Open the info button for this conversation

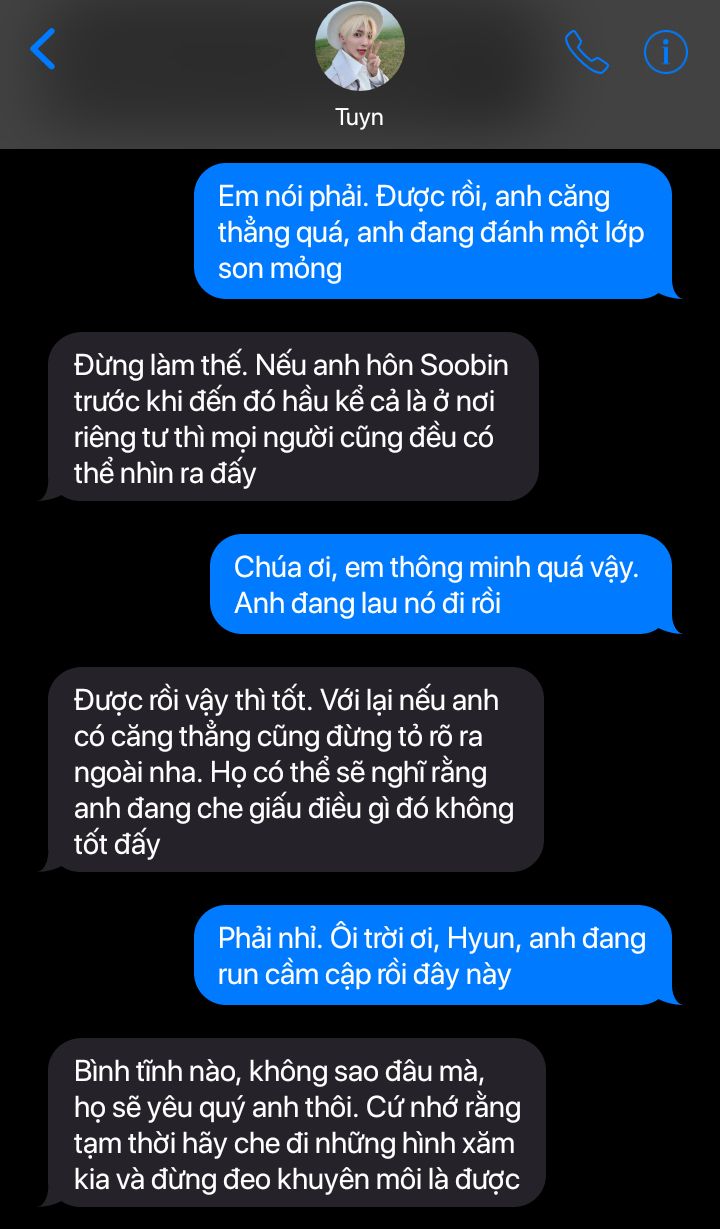point(665,51)
